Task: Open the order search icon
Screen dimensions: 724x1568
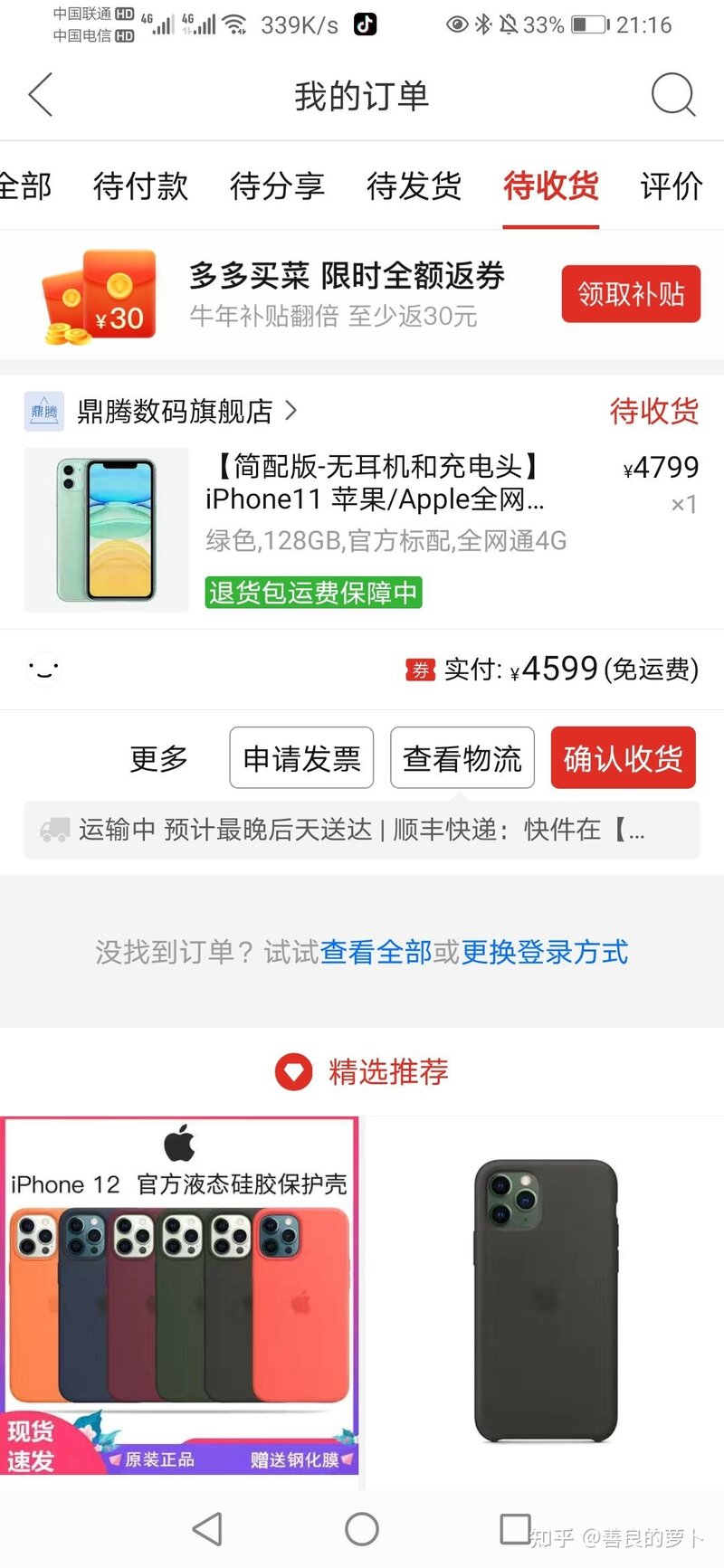Action: (673, 94)
